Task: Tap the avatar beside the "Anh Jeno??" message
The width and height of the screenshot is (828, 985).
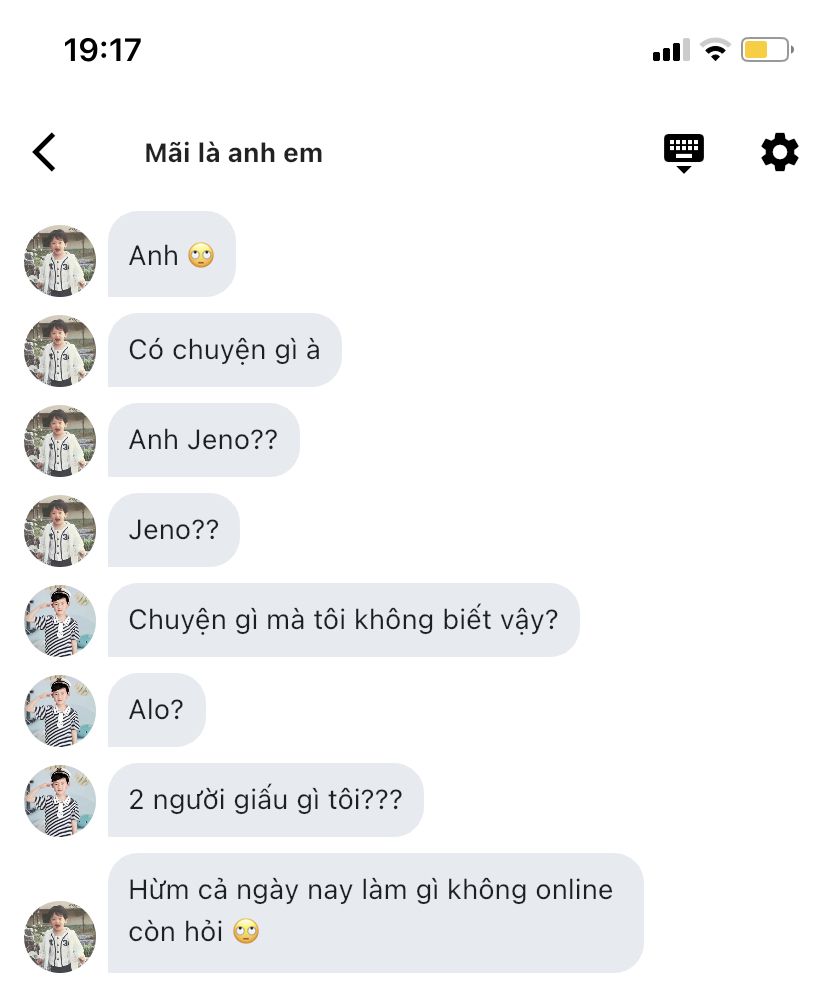Action: point(60,440)
